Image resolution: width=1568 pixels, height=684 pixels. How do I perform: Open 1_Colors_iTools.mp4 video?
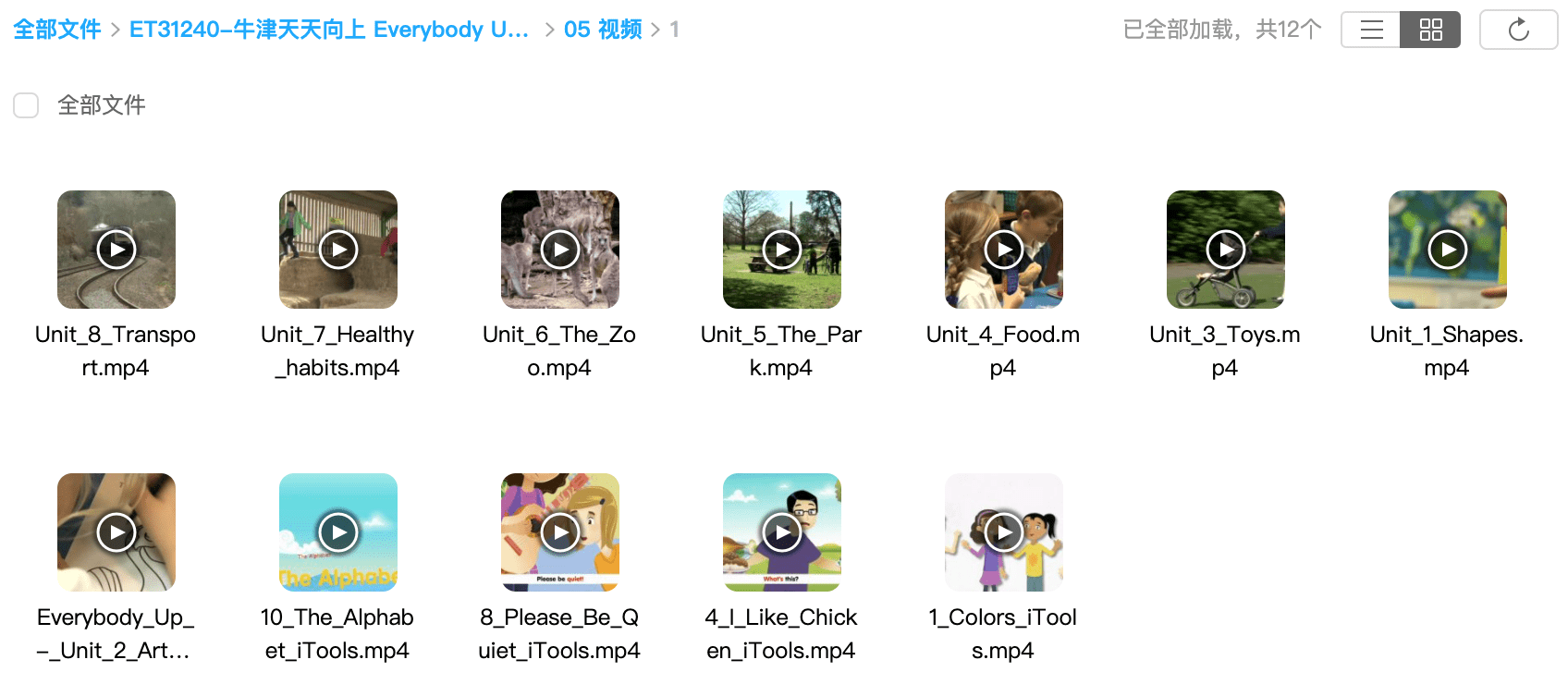click(1004, 532)
